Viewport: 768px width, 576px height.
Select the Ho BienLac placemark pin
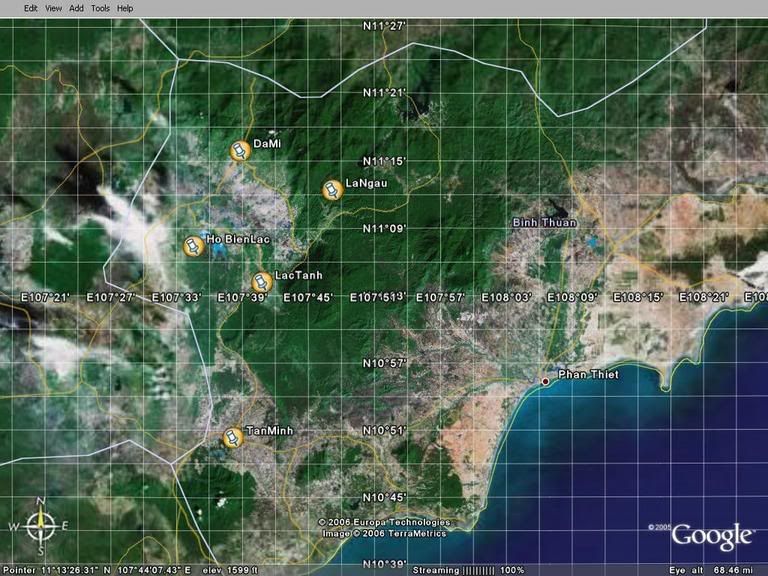coord(193,245)
